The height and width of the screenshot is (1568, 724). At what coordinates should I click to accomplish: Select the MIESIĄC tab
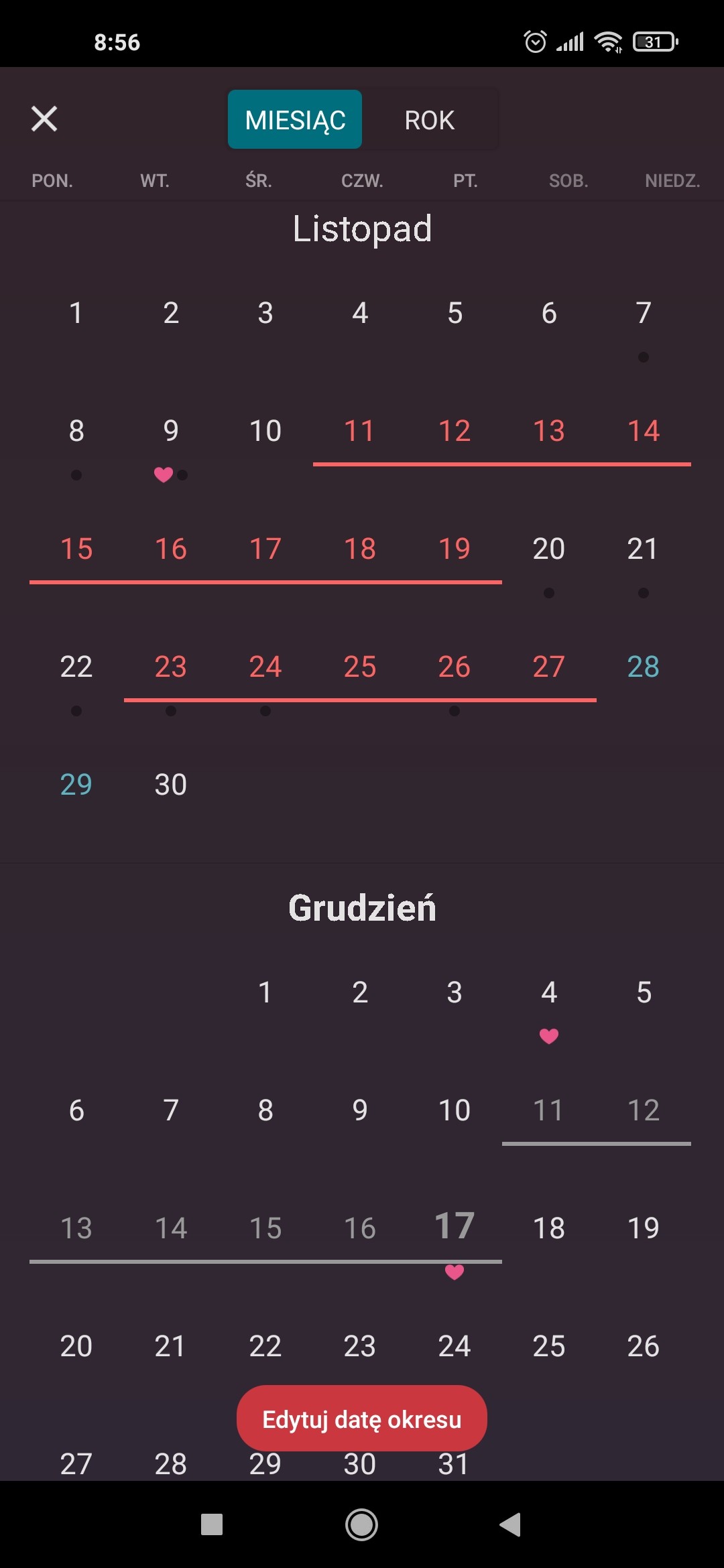coord(295,120)
